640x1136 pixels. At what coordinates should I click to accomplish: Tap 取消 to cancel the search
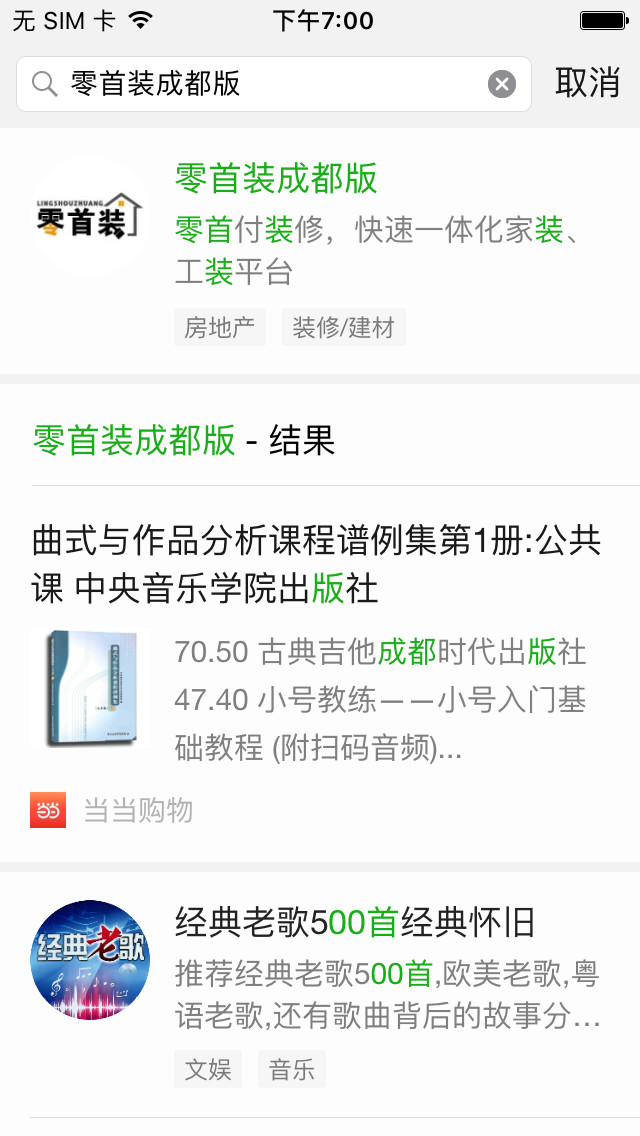pos(587,83)
